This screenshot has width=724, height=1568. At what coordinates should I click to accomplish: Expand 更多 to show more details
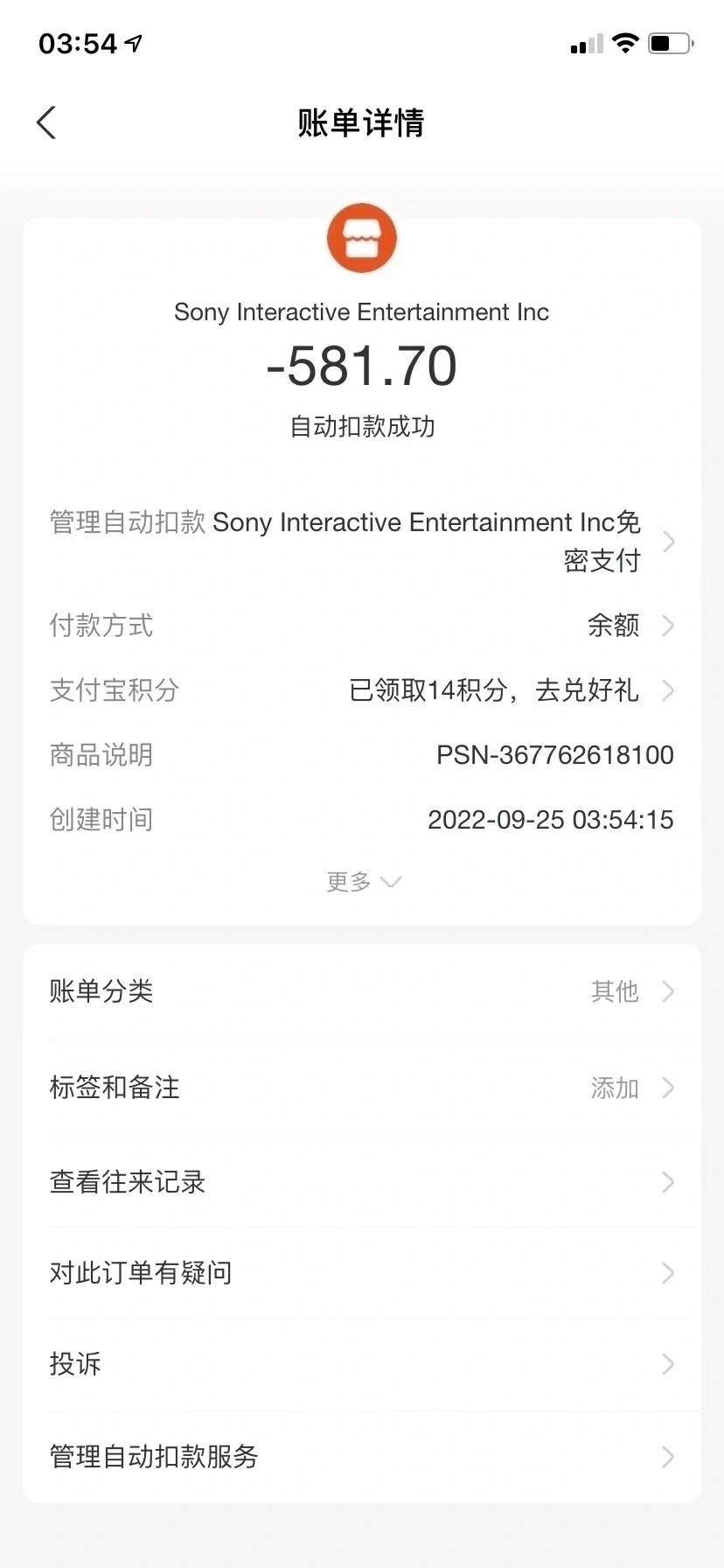coord(362,881)
